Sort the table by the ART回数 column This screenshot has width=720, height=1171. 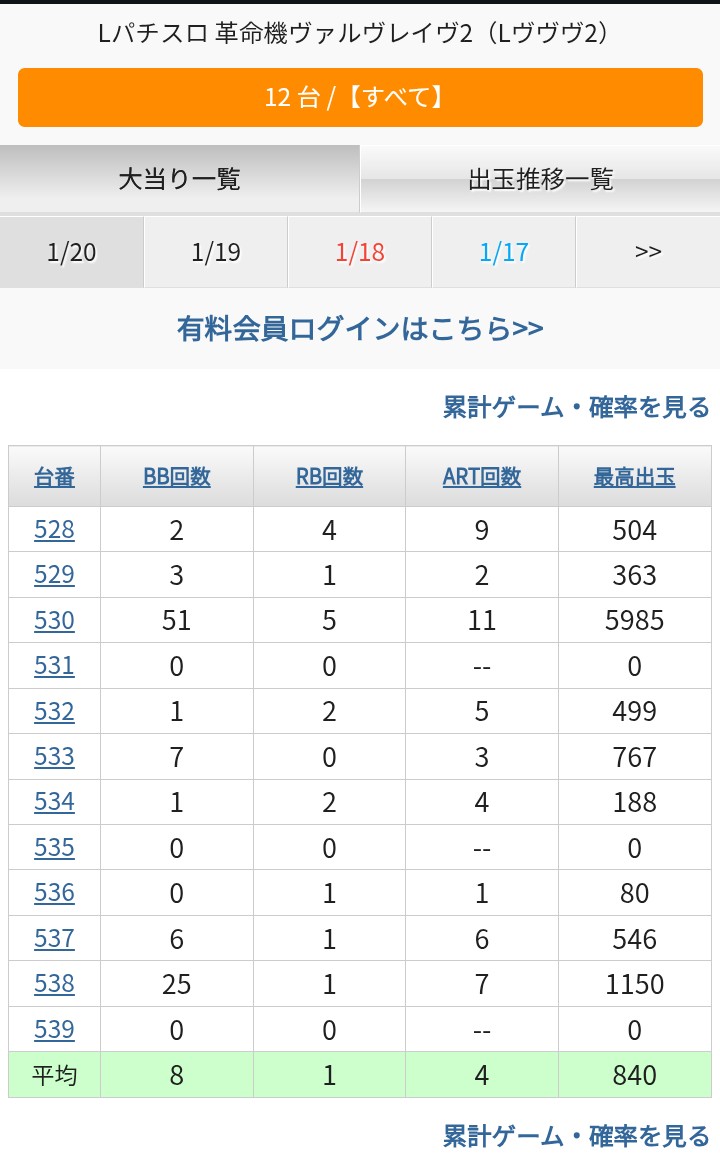(x=481, y=477)
